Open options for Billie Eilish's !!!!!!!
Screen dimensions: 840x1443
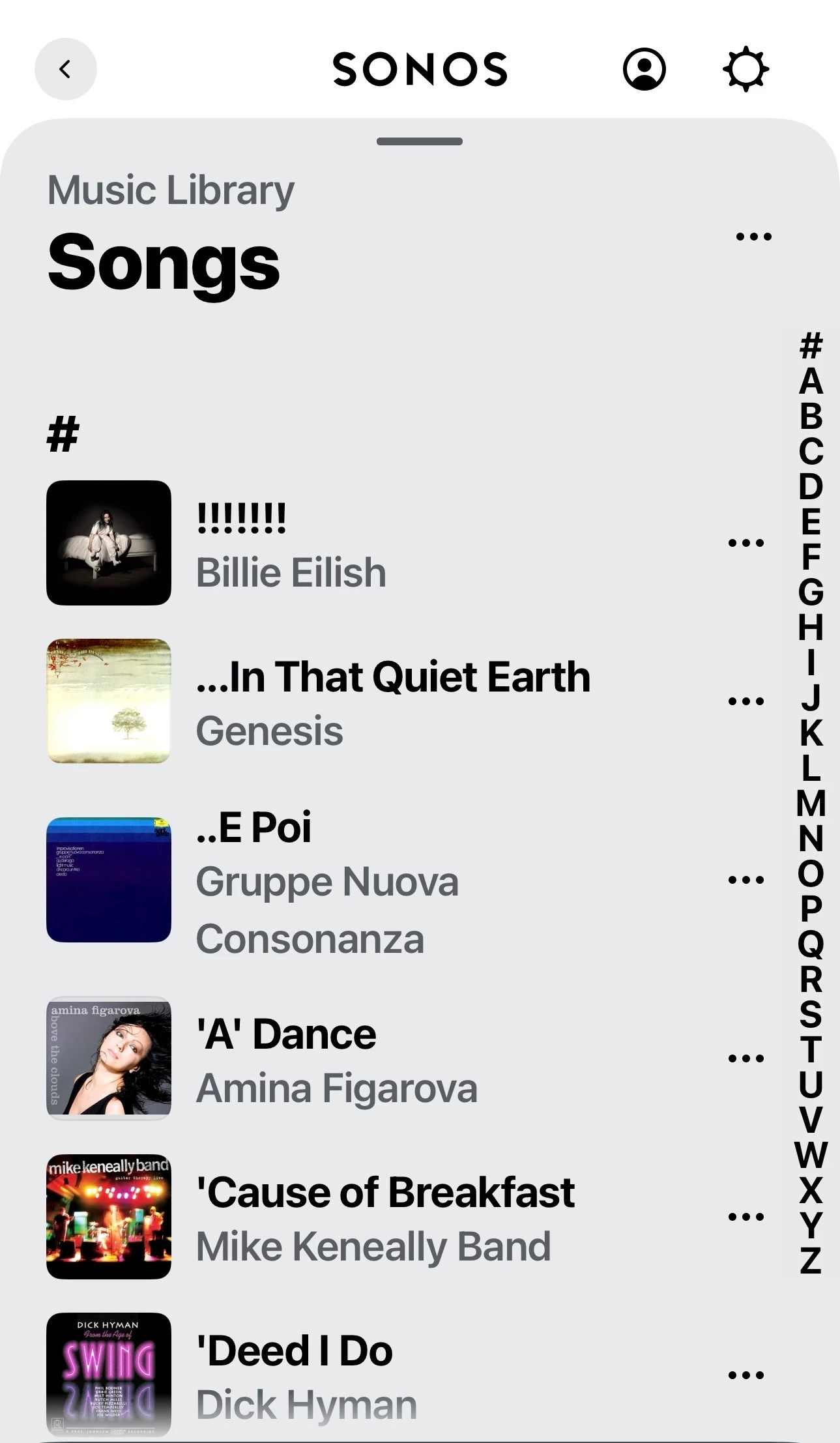coord(746,542)
